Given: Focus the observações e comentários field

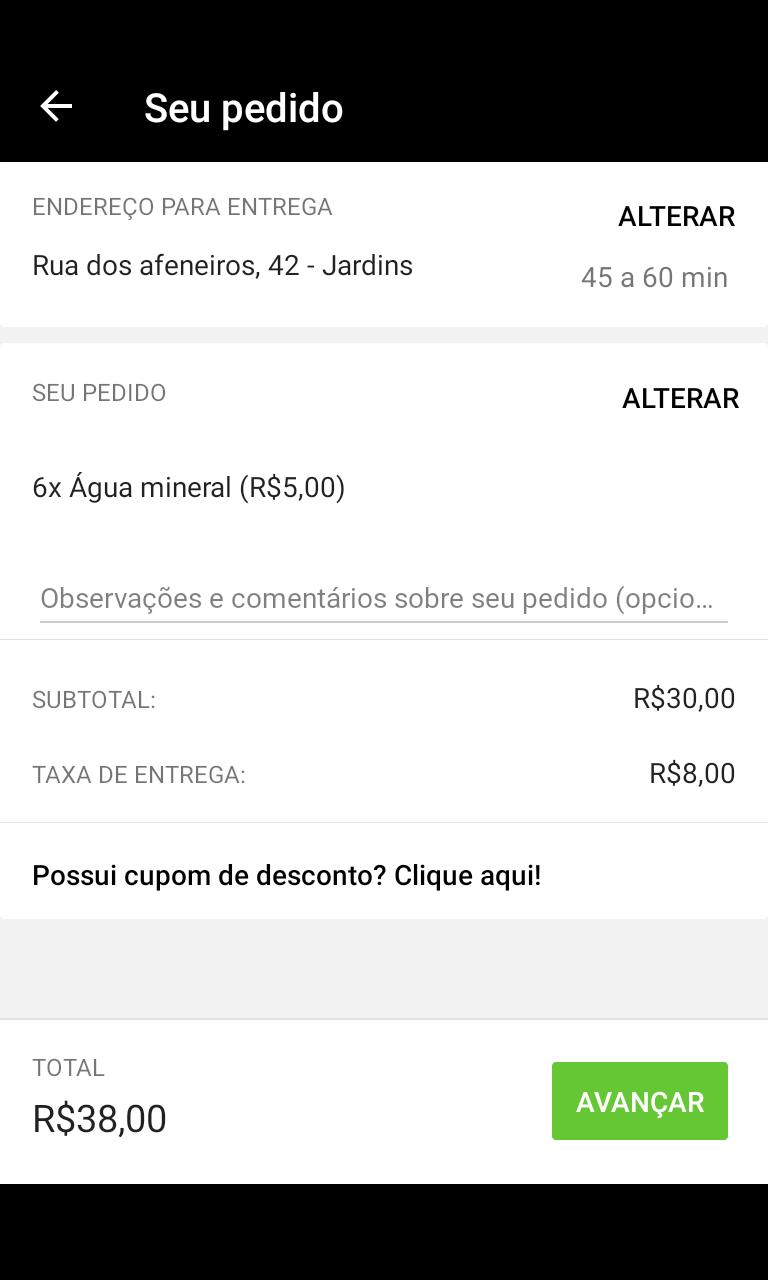Looking at the screenshot, I should click(384, 599).
